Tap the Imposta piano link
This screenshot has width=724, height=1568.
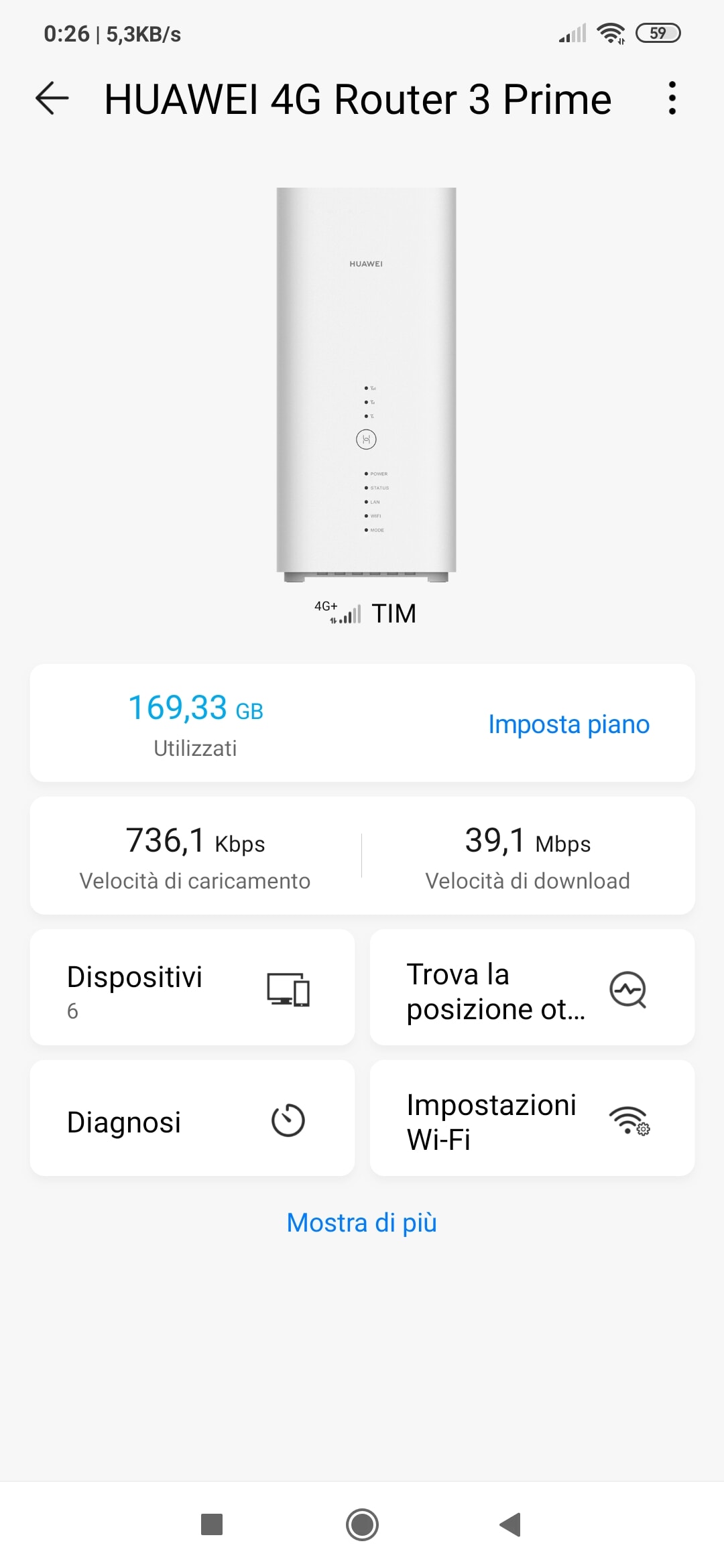pos(568,724)
